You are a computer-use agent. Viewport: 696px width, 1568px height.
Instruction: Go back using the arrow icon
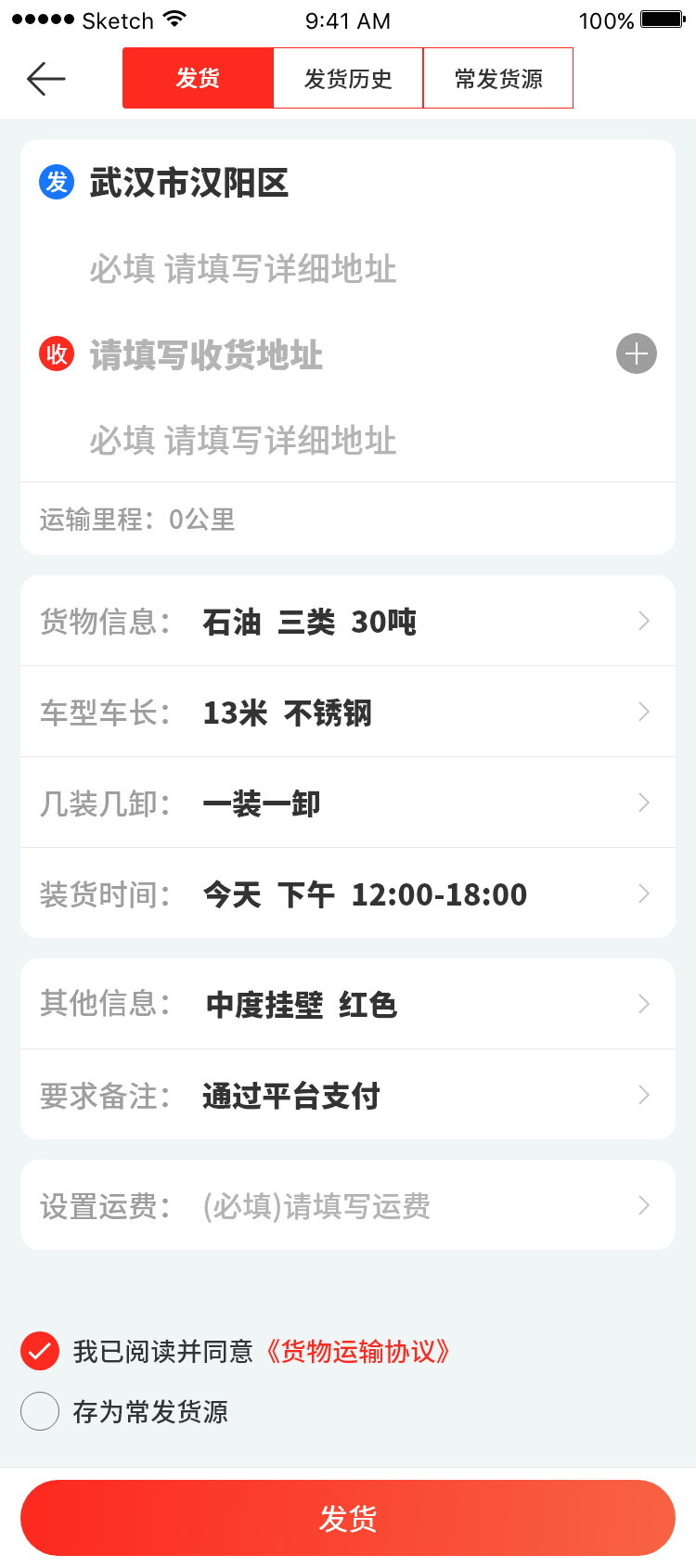coord(45,79)
